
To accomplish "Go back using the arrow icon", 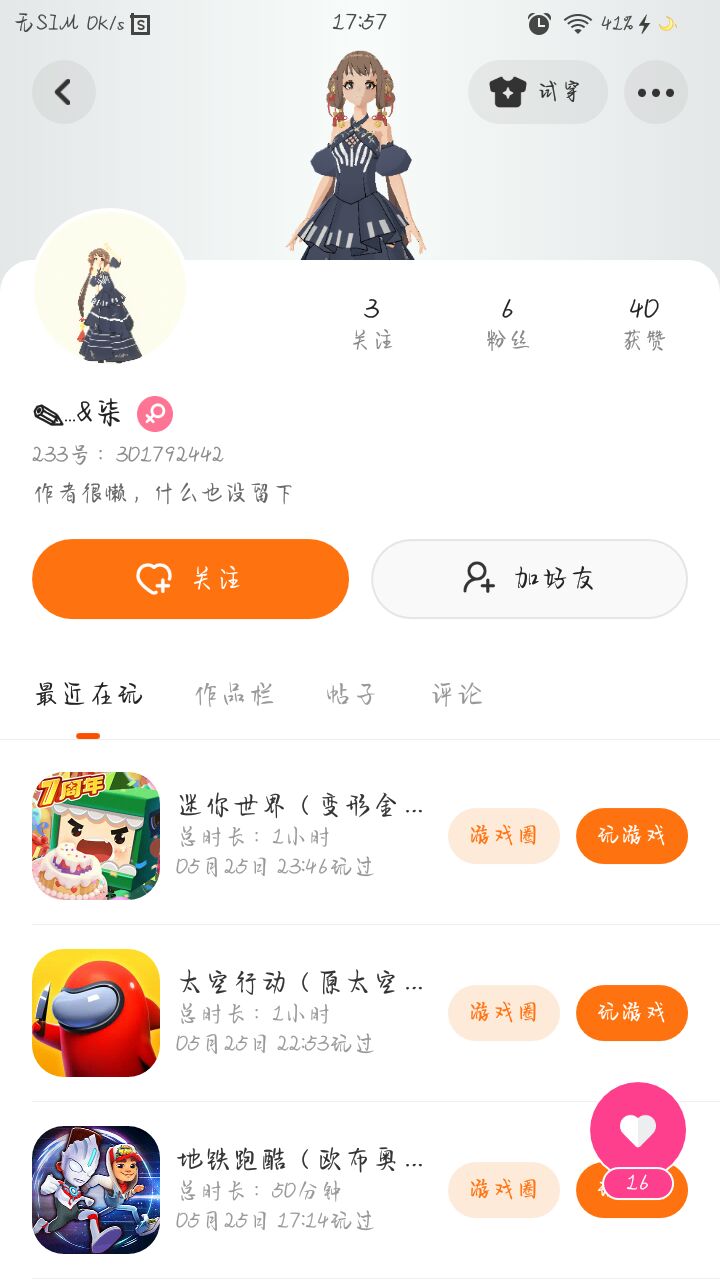I will click(63, 92).
